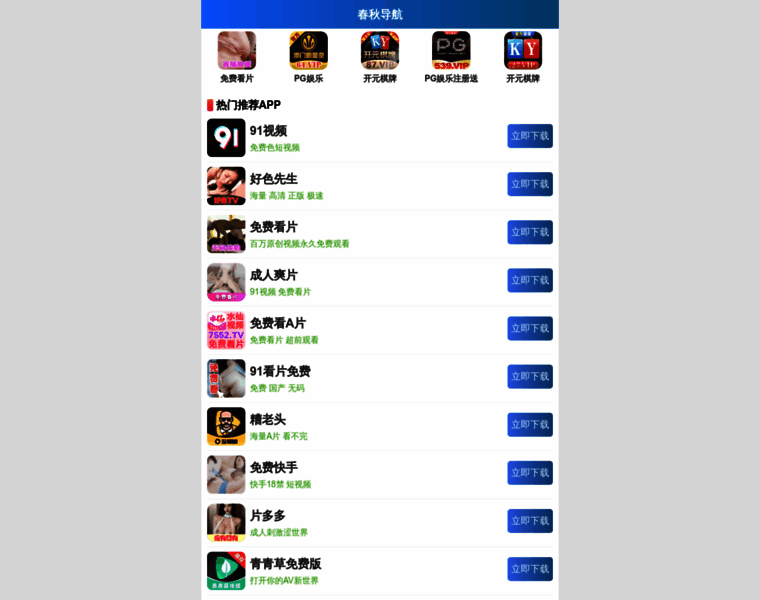
Task: Tap 立即下载 next to 免费快手
Action: pos(529,472)
